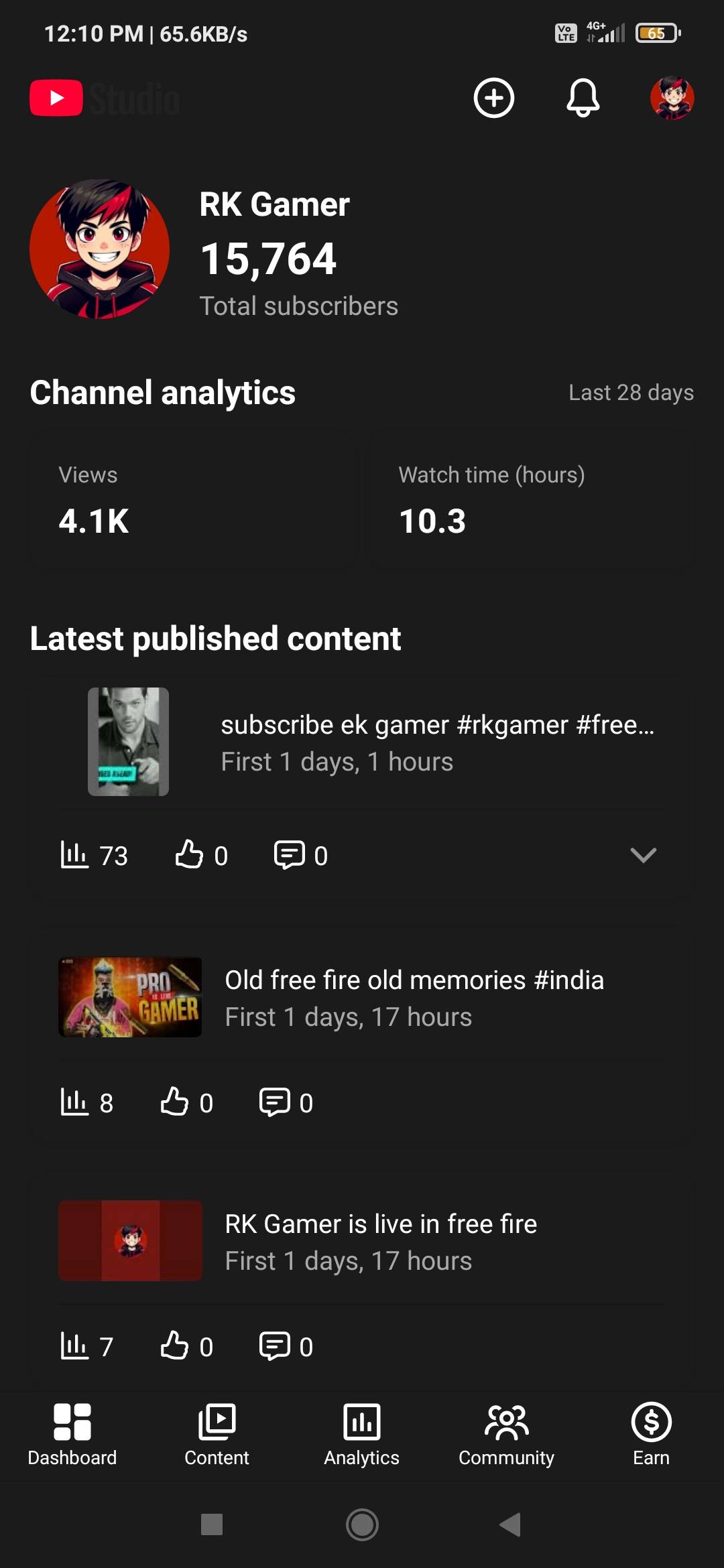
Task: Expand stats for 'subscribe ek gamer' video
Action: pos(643,855)
